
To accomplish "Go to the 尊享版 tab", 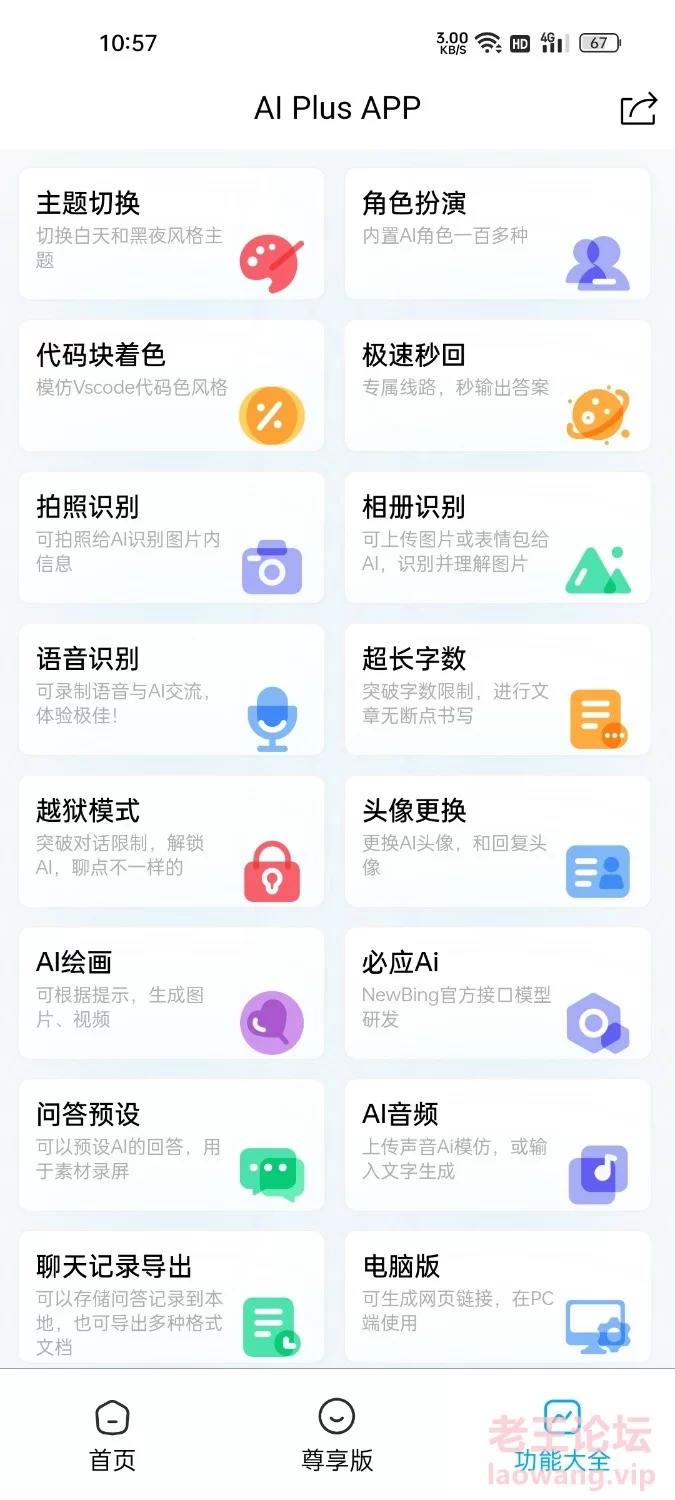I will click(337, 1436).
